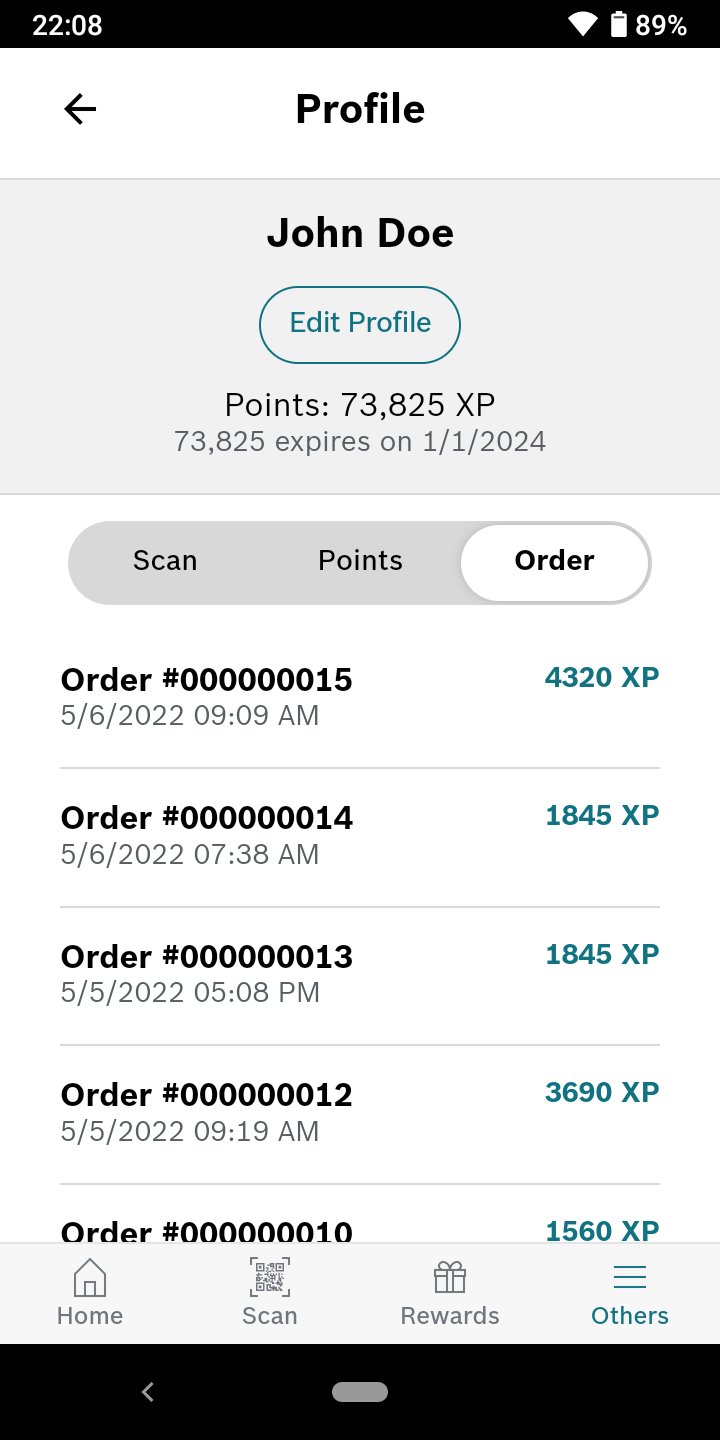Open the Others menu tab
This screenshot has height=1440, width=720.
point(630,1293)
